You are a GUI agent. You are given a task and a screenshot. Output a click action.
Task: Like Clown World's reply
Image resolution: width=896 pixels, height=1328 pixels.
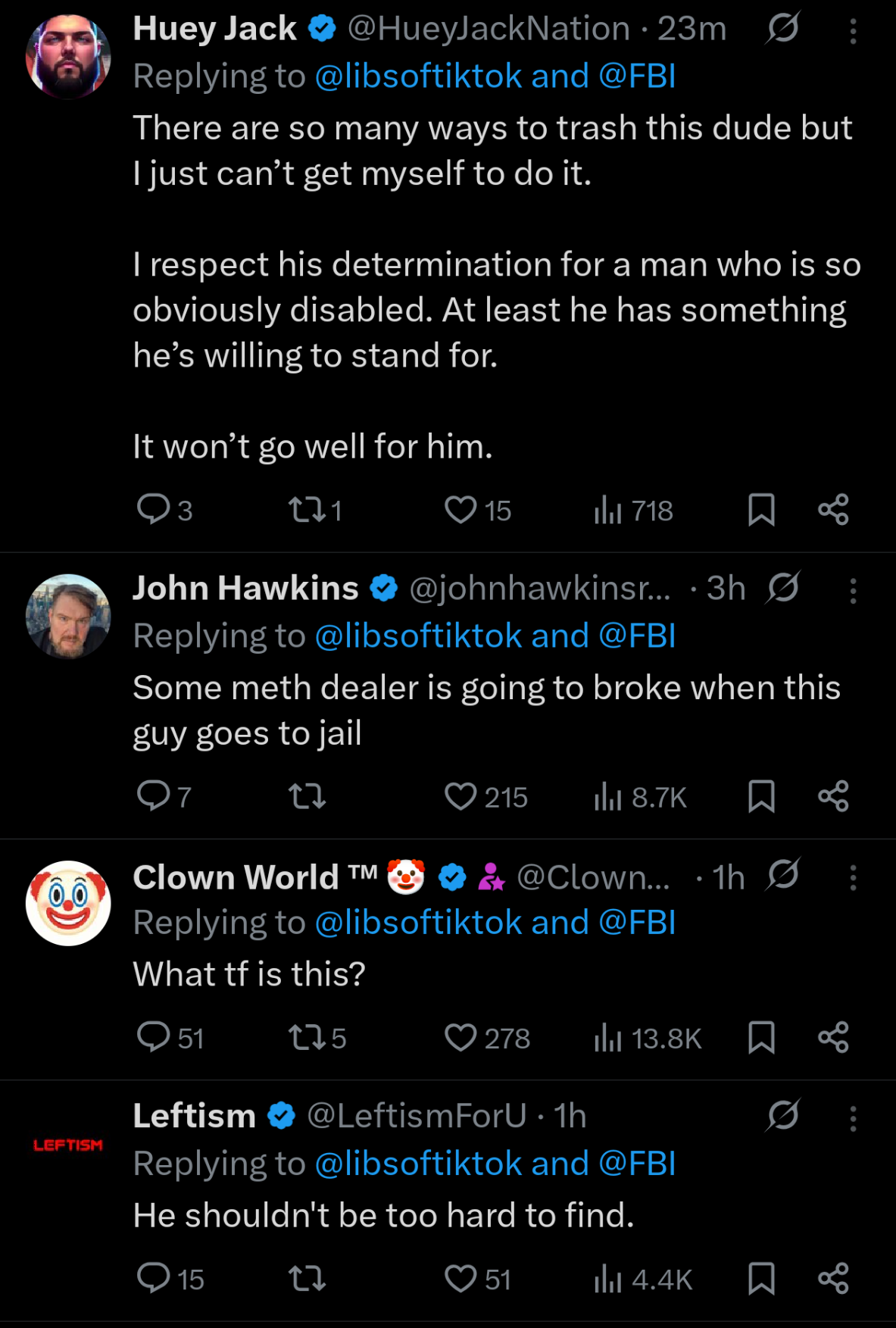460,1037
